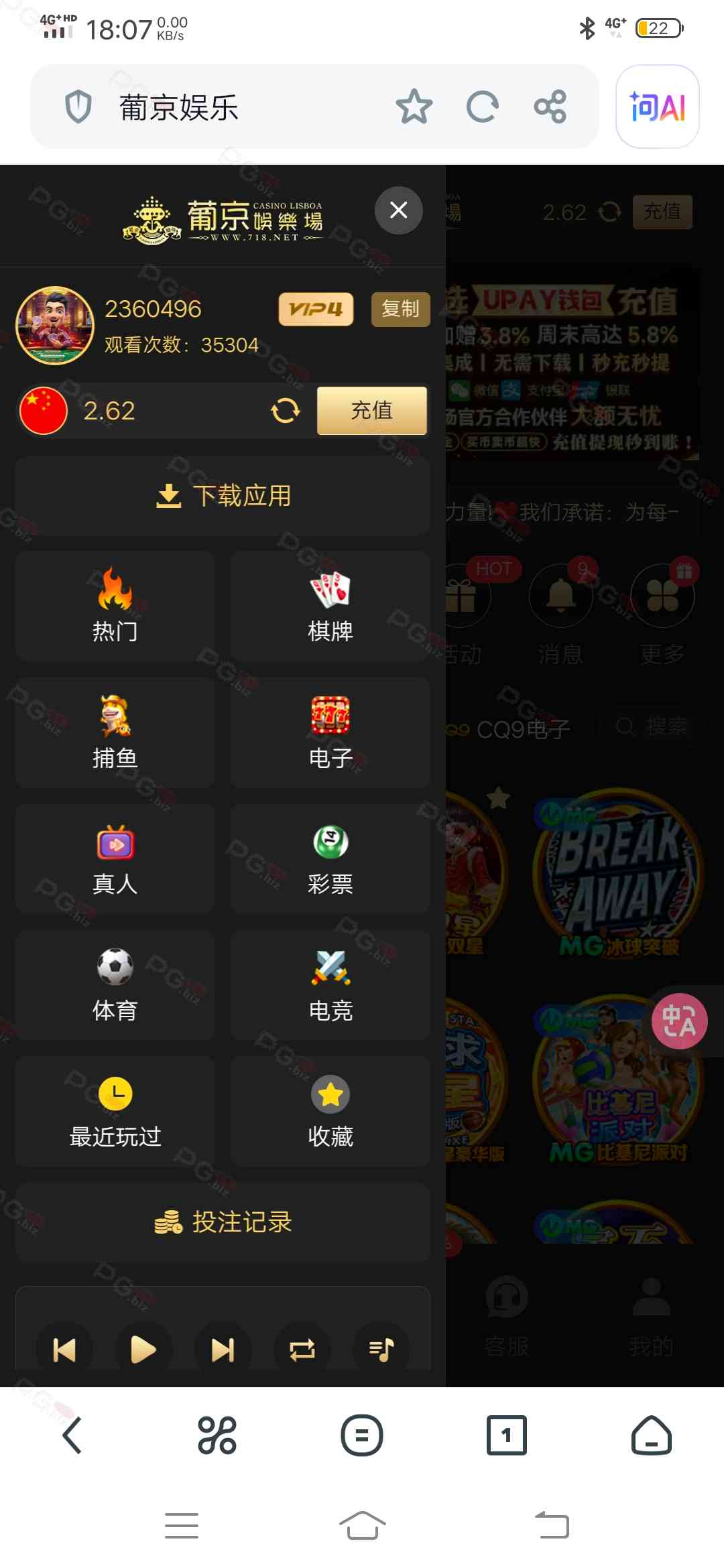Open the 热门 hot games category

[x=115, y=606]
